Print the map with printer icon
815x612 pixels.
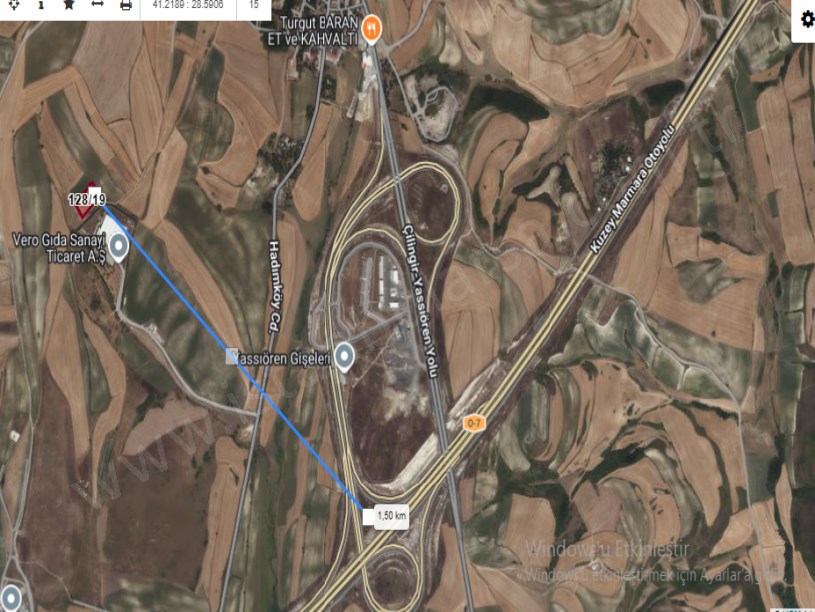pyautogui.click(x=125, y=4)
